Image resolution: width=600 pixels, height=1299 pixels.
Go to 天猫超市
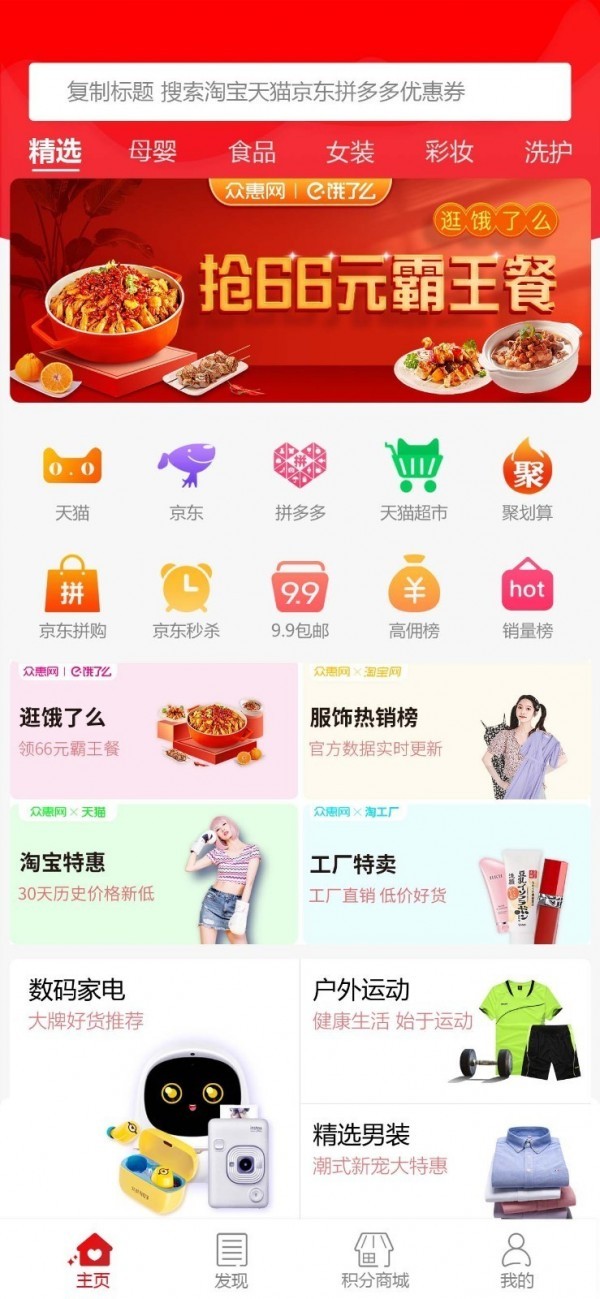click(x=413, y=482)
